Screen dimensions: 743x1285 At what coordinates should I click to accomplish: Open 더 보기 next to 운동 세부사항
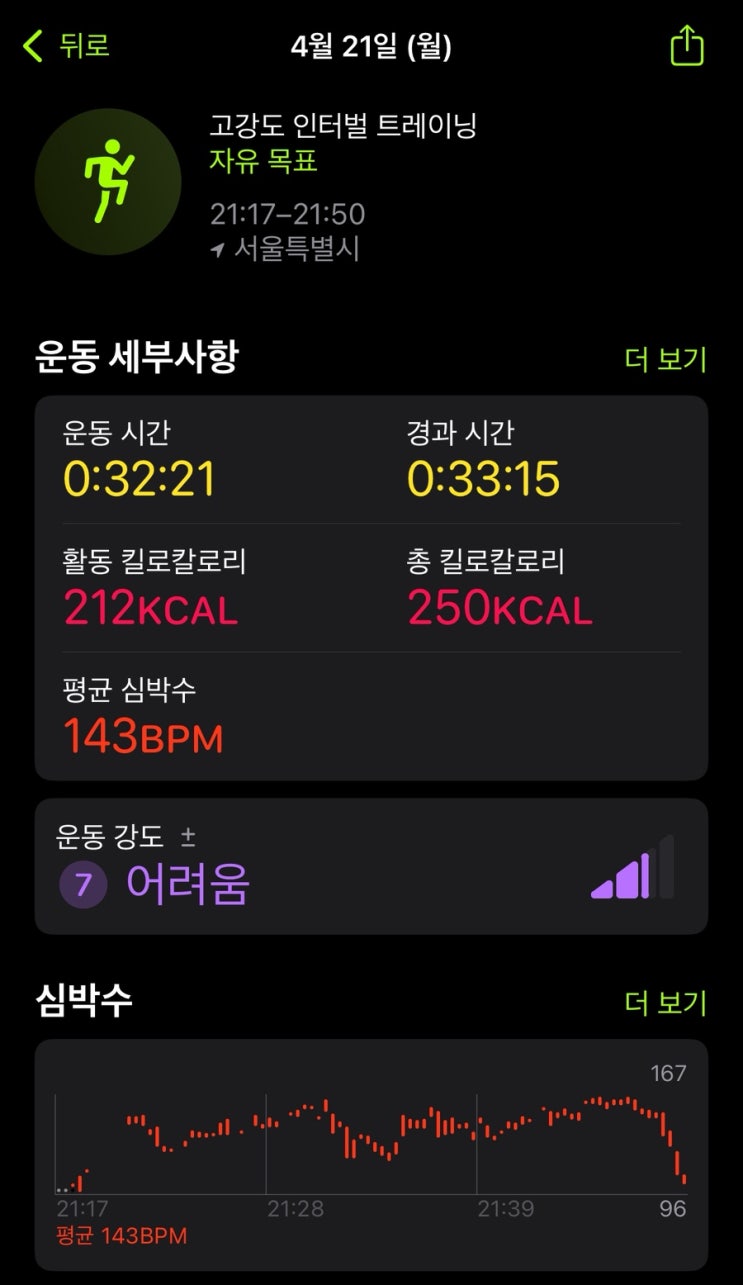tap(666, 359)
